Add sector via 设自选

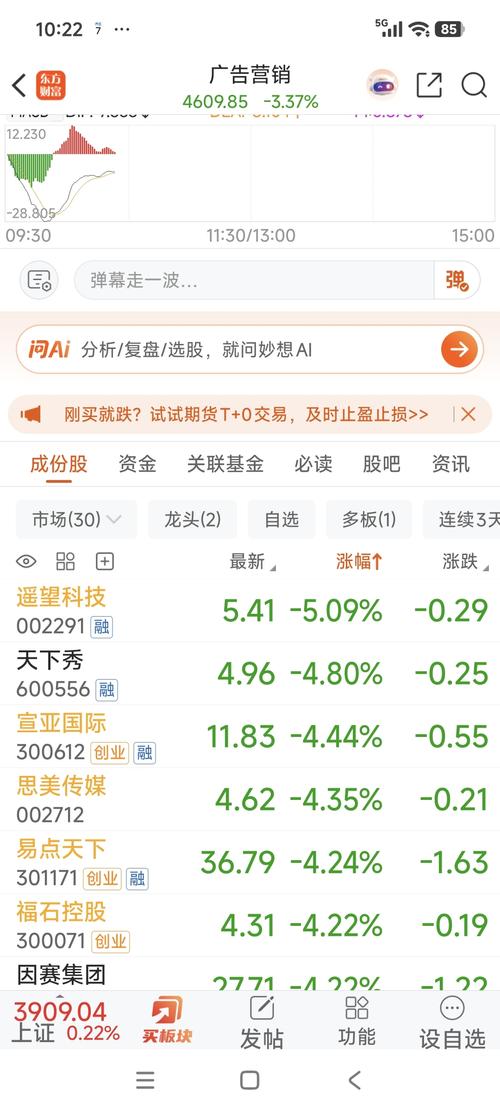coord(453,1022)
